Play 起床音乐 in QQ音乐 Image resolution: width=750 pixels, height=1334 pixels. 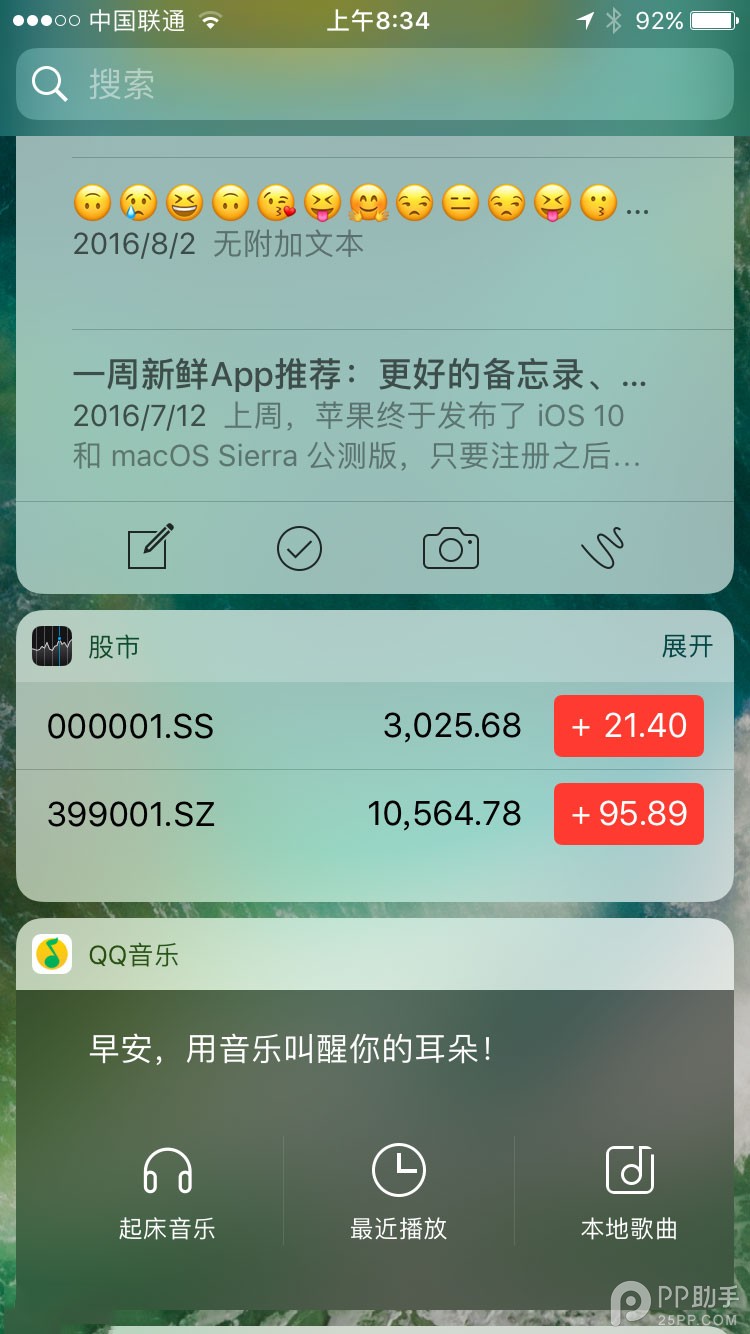[x=167, y=1192]
